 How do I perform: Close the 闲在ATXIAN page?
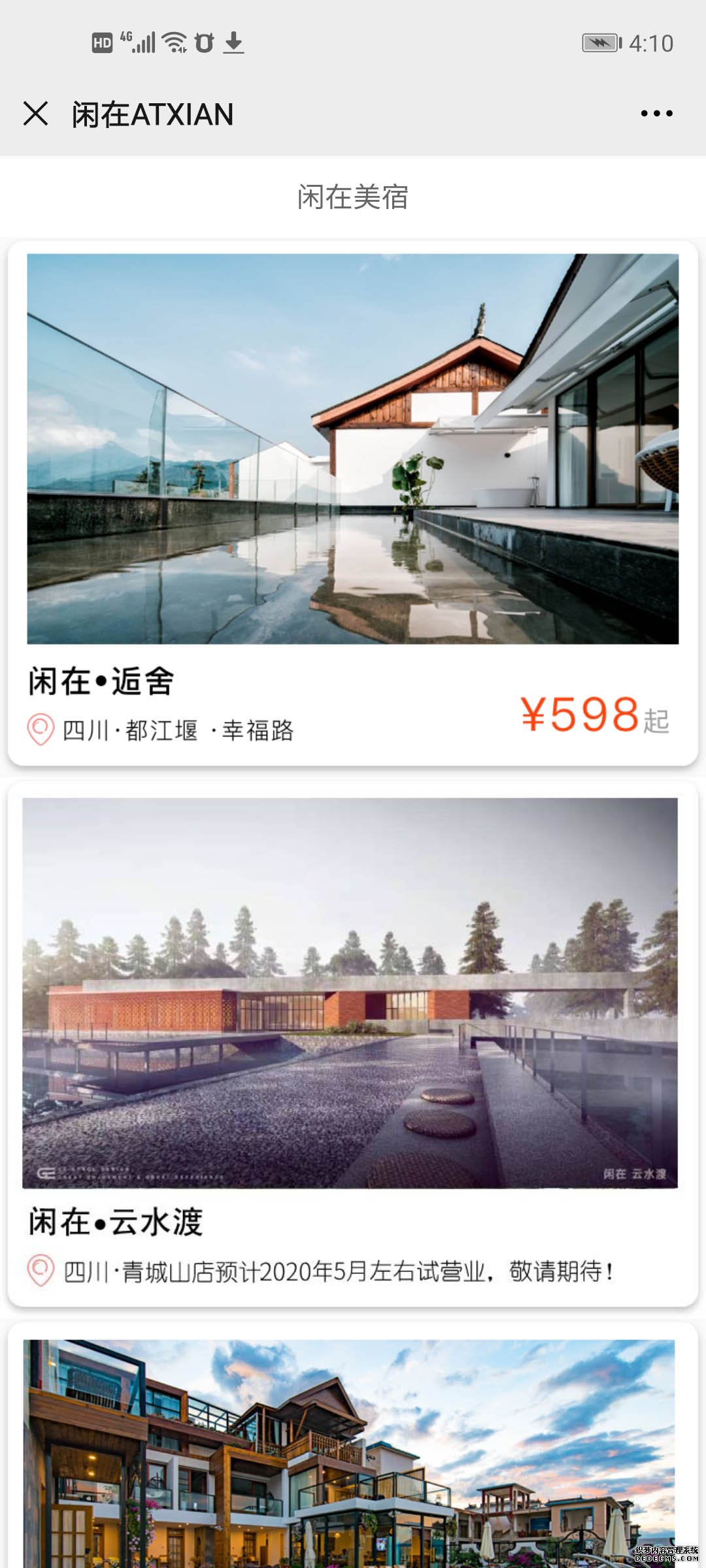(36, 114)
